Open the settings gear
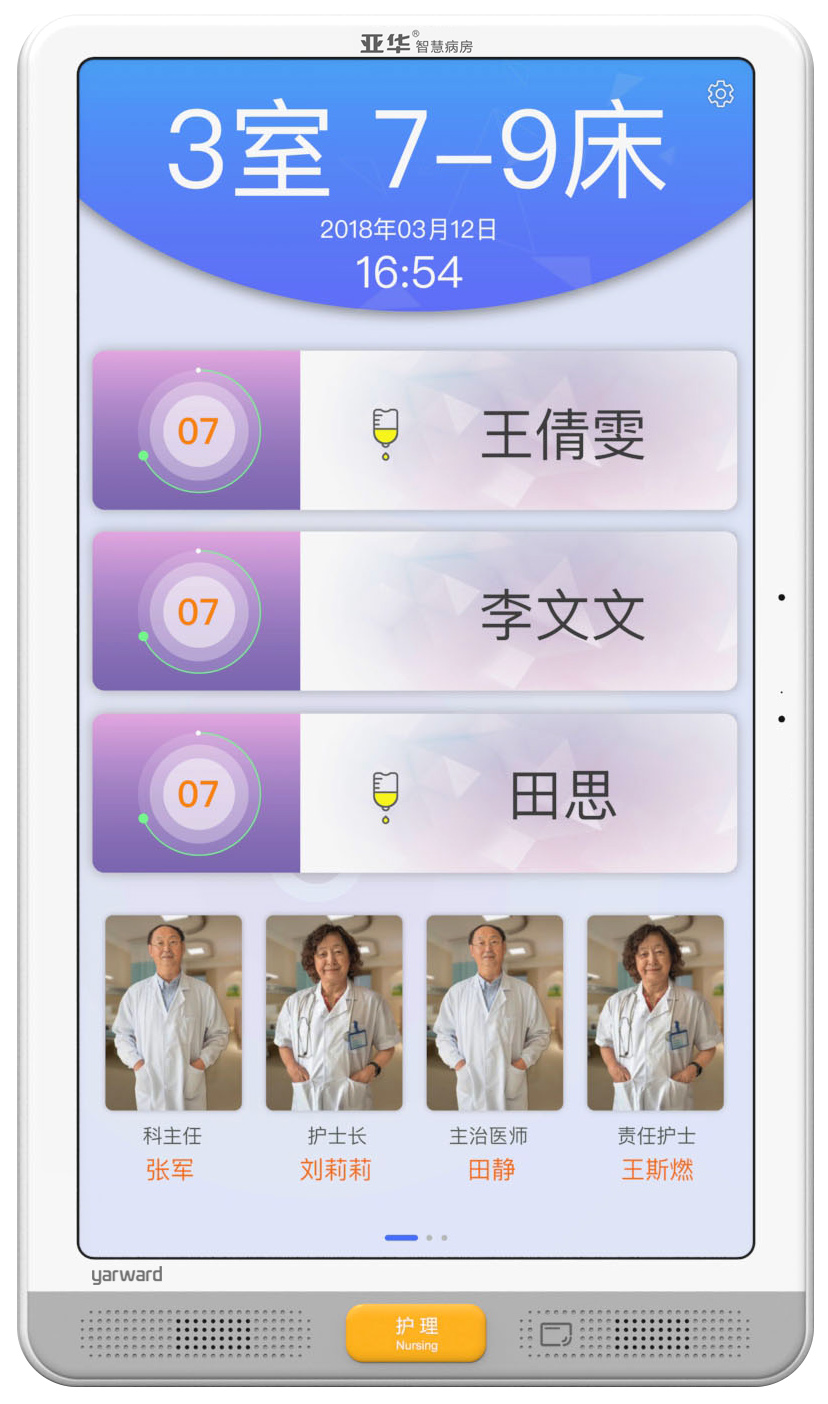Image resolution: width=828 pixels, height=1404 pixels. click(x=720, y=95)
